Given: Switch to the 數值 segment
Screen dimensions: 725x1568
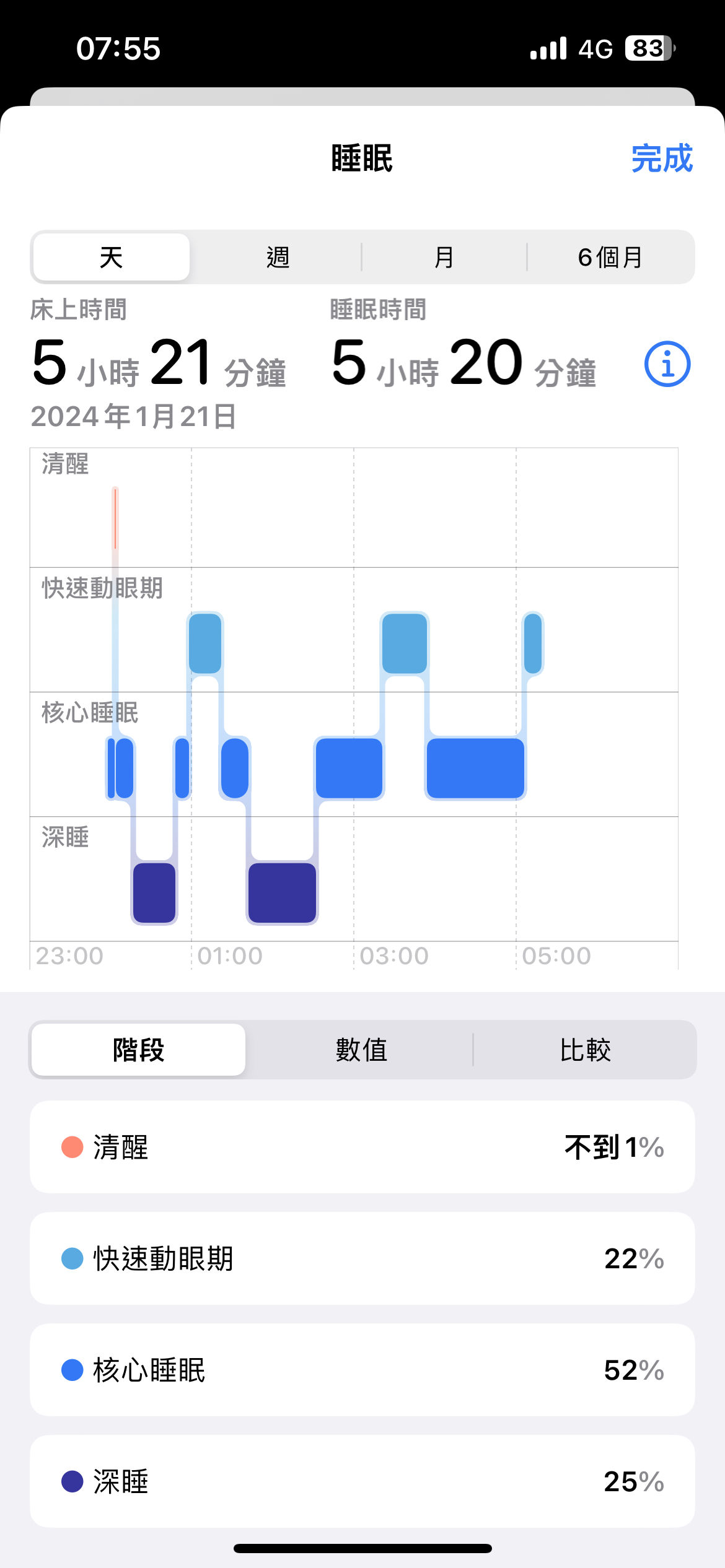Looking at the screenshot, I should pos(361,1050).
